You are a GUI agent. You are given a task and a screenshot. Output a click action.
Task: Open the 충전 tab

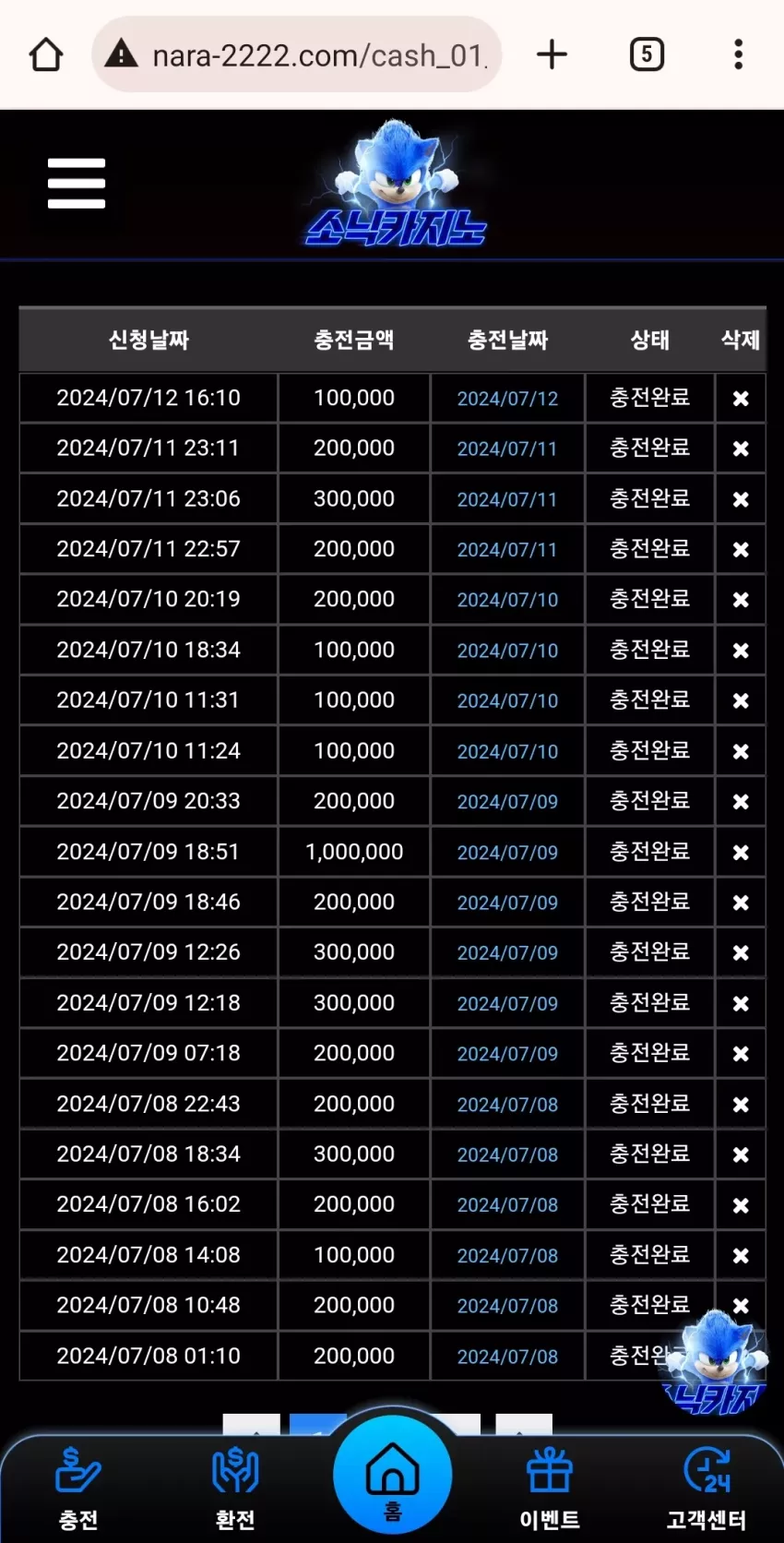(78, 1489)
